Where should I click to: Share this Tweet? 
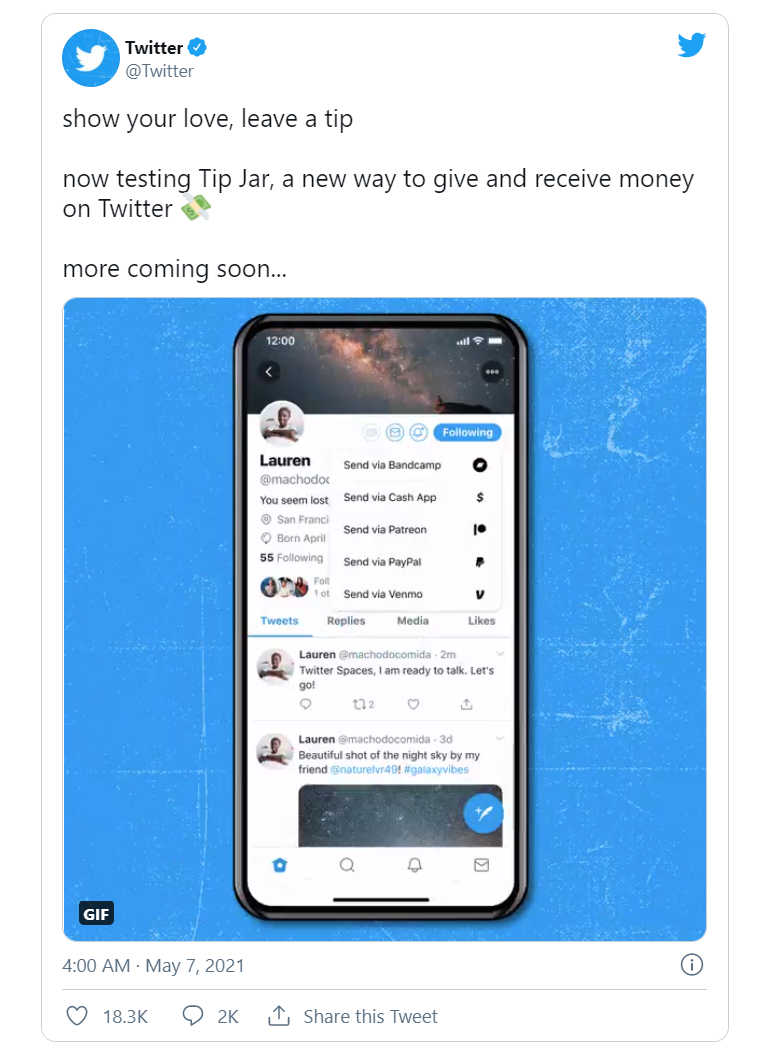(x=353, y=1016)
